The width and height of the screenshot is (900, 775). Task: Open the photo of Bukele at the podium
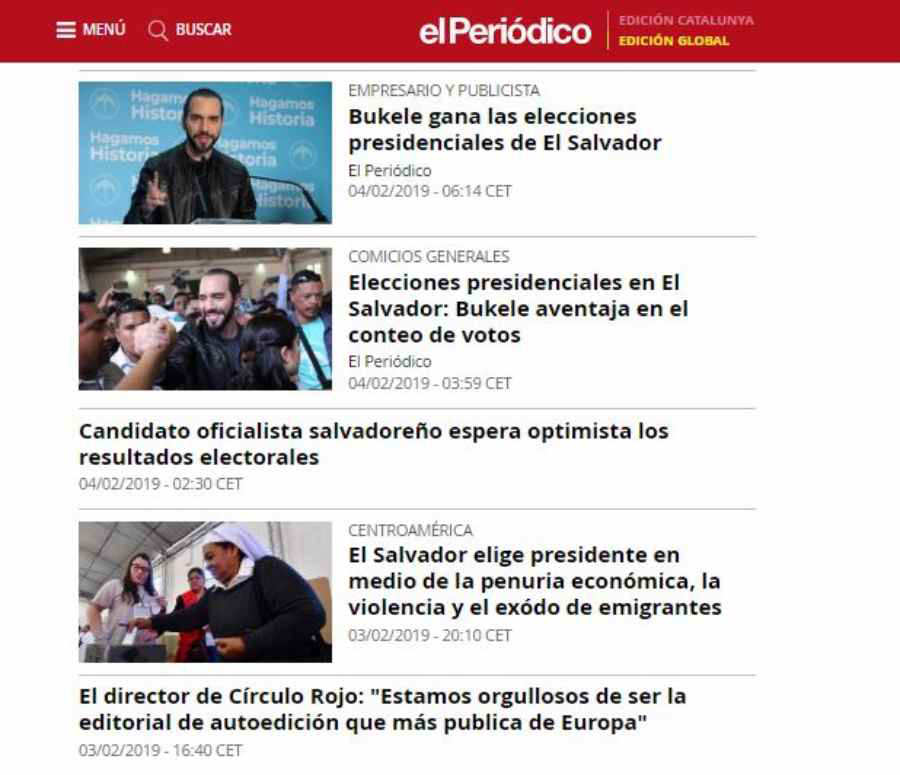click(x=205, y=152)
